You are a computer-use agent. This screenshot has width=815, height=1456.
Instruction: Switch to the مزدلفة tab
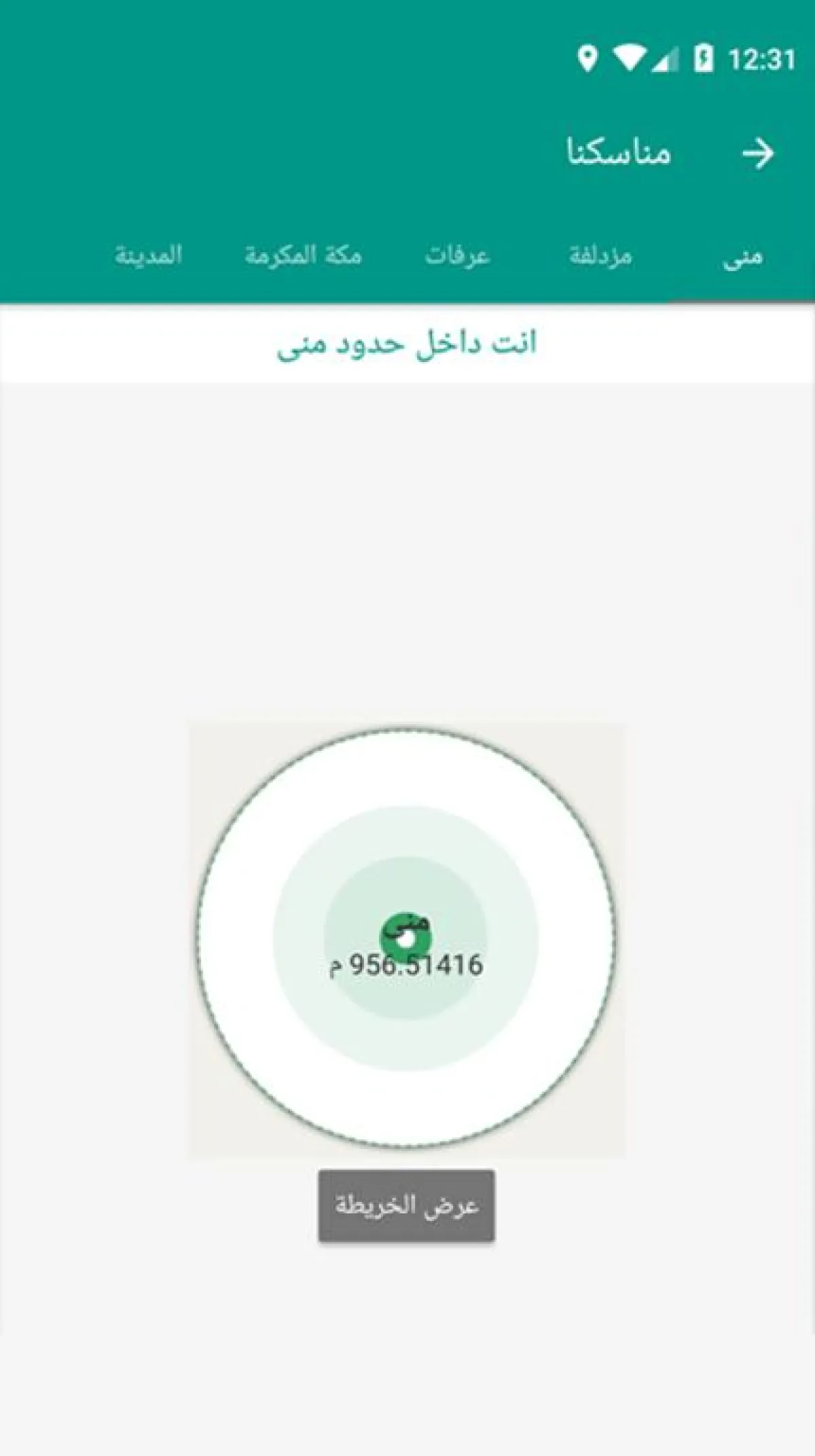pos(600,256)
